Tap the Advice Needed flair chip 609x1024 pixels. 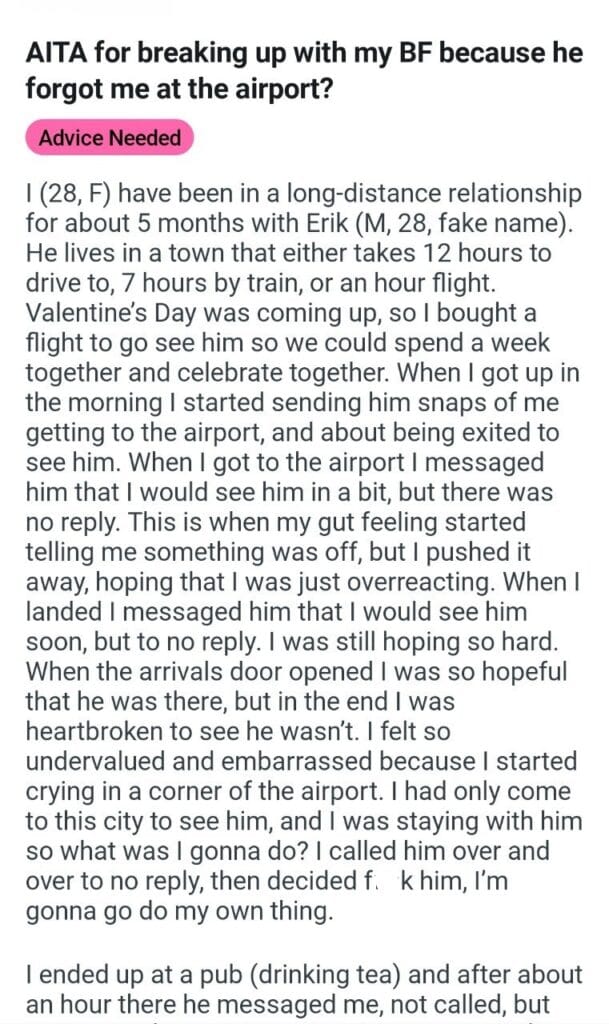click(109, 138)
